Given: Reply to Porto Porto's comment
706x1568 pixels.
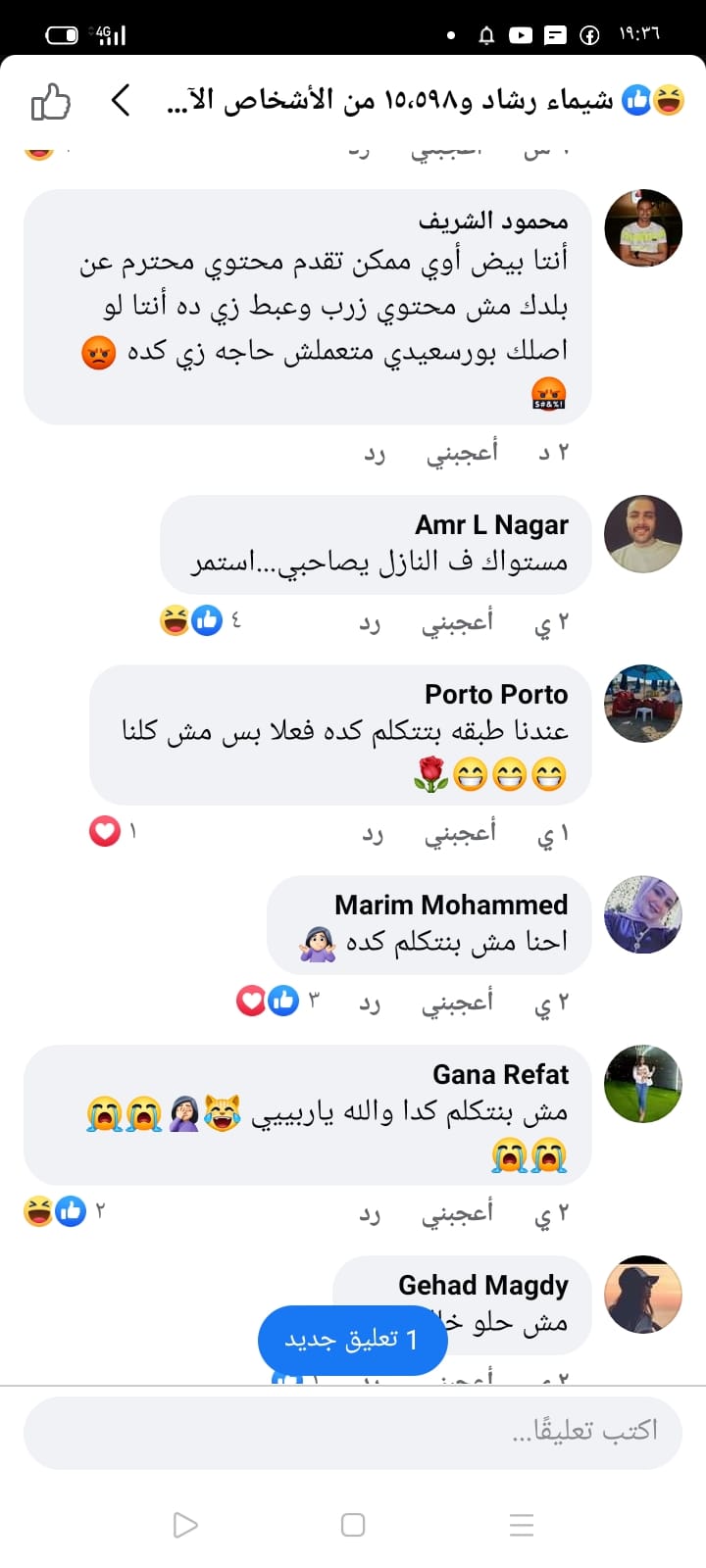Looking at the screenshot, I should click(x=373, y=834).
